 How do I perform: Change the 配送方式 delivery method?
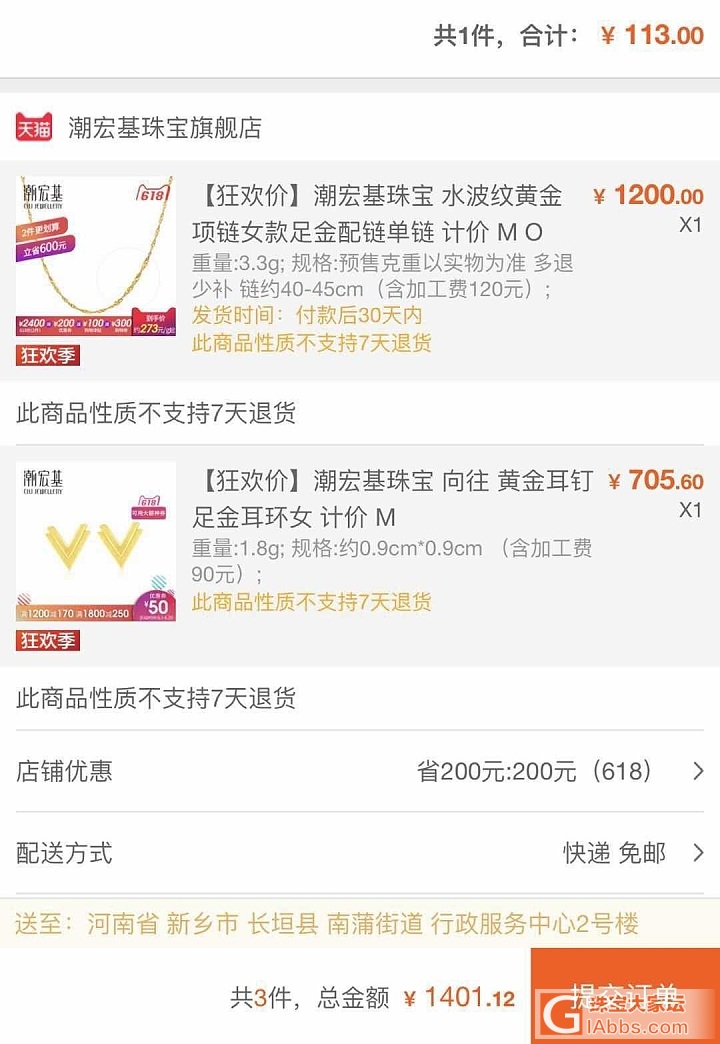[x=360, y=853]
